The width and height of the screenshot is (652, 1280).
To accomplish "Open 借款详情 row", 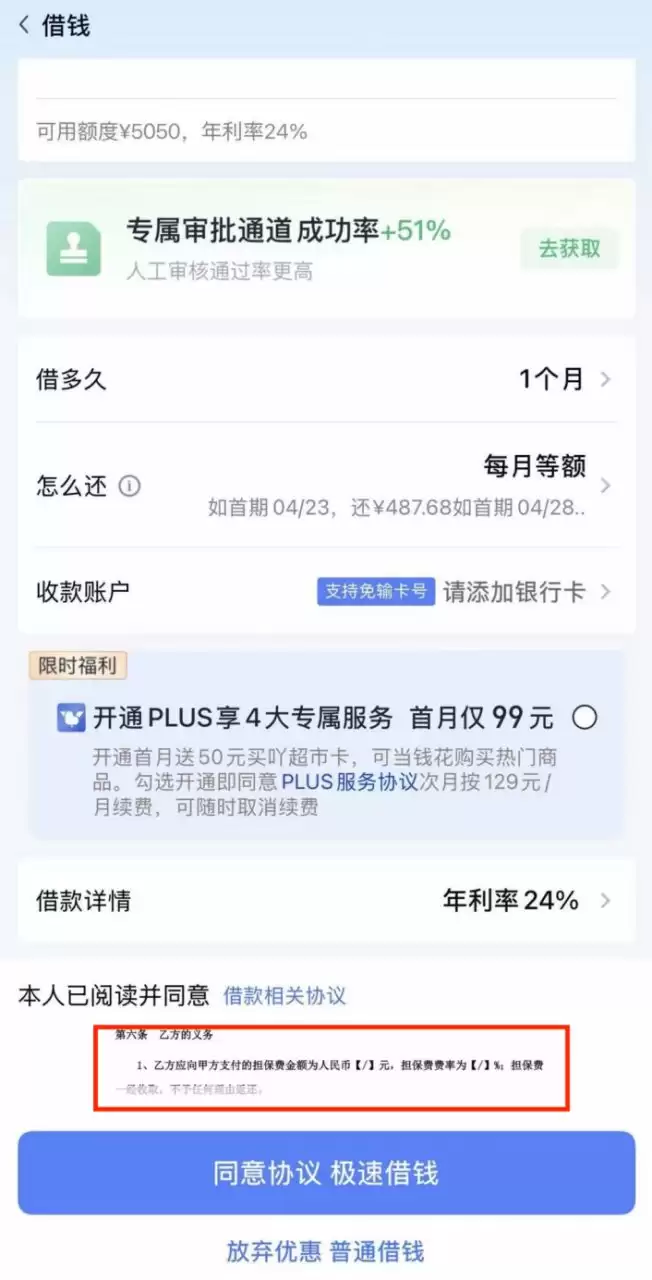I will coord(326,901).
